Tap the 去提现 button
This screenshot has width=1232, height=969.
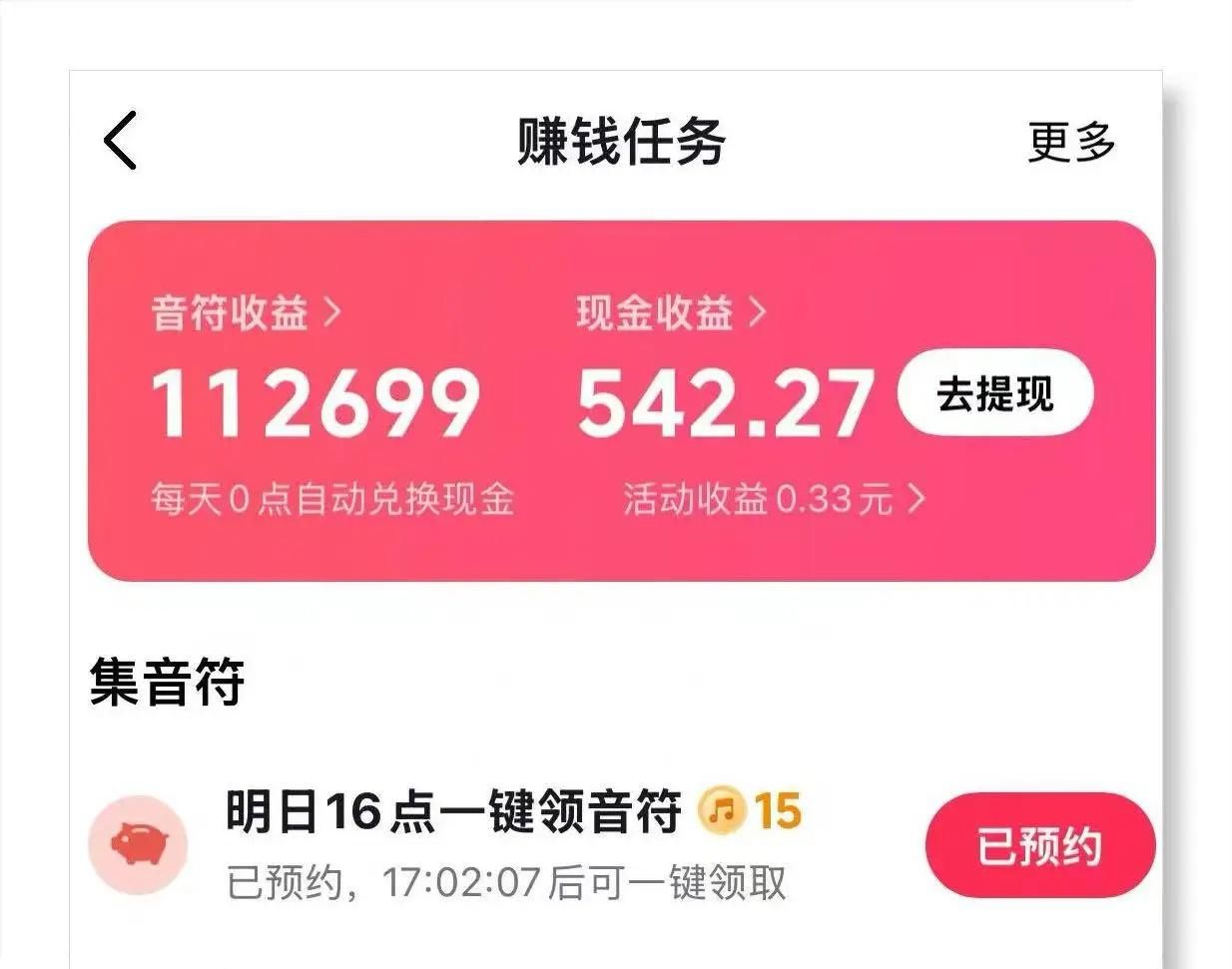[x=994, y=393]
